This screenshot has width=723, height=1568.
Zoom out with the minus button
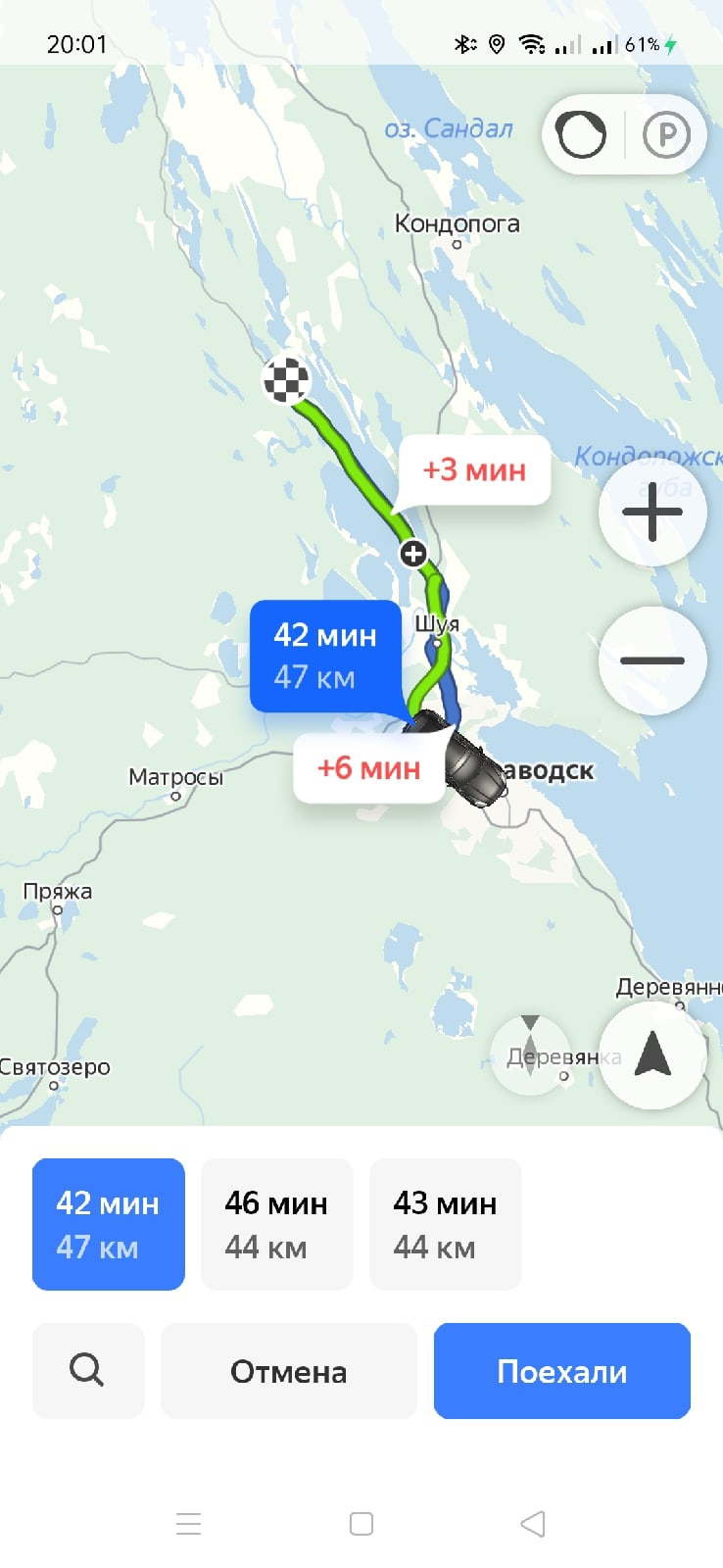[652, 660]
